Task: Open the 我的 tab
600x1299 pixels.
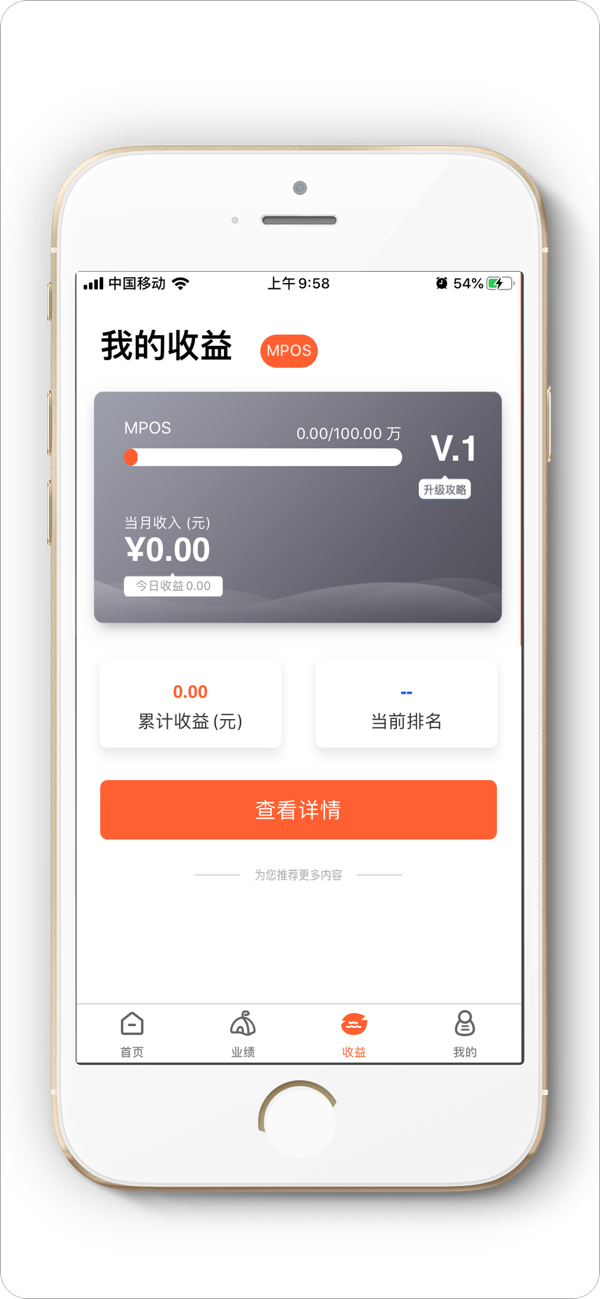Action: [x=464, y=1033]
